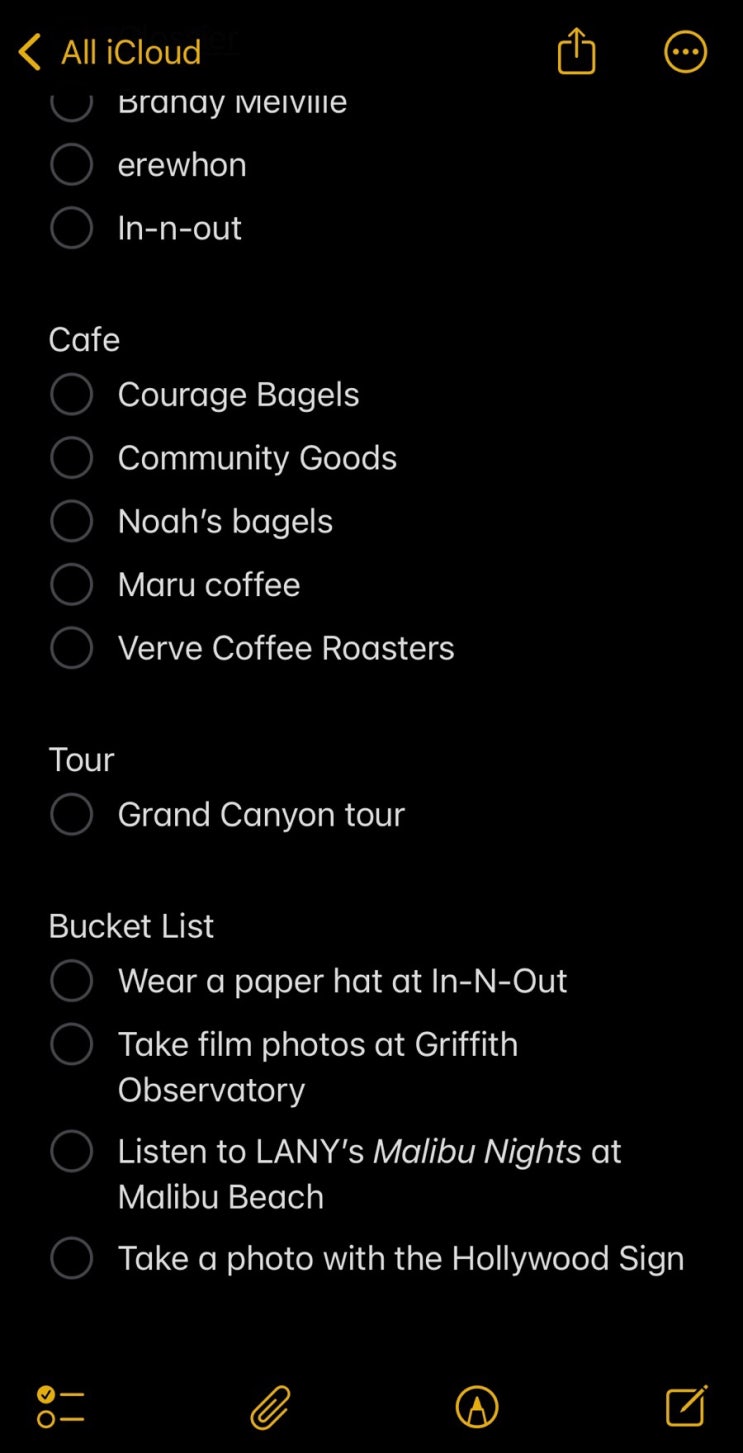This screenshot has height=1453, width=743.
Task: Tick the Community Goods checkbox
Action: coord(72,458)
